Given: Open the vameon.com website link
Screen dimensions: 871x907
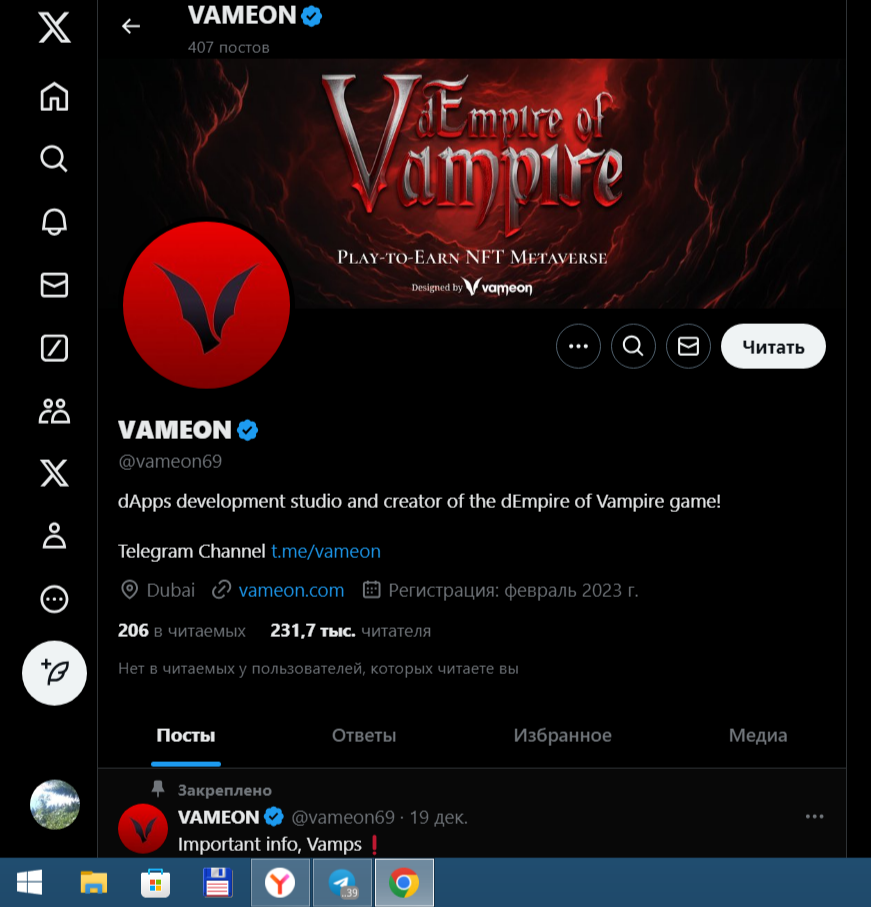Looking at the screenshot, I should click(x=291, y=590).
